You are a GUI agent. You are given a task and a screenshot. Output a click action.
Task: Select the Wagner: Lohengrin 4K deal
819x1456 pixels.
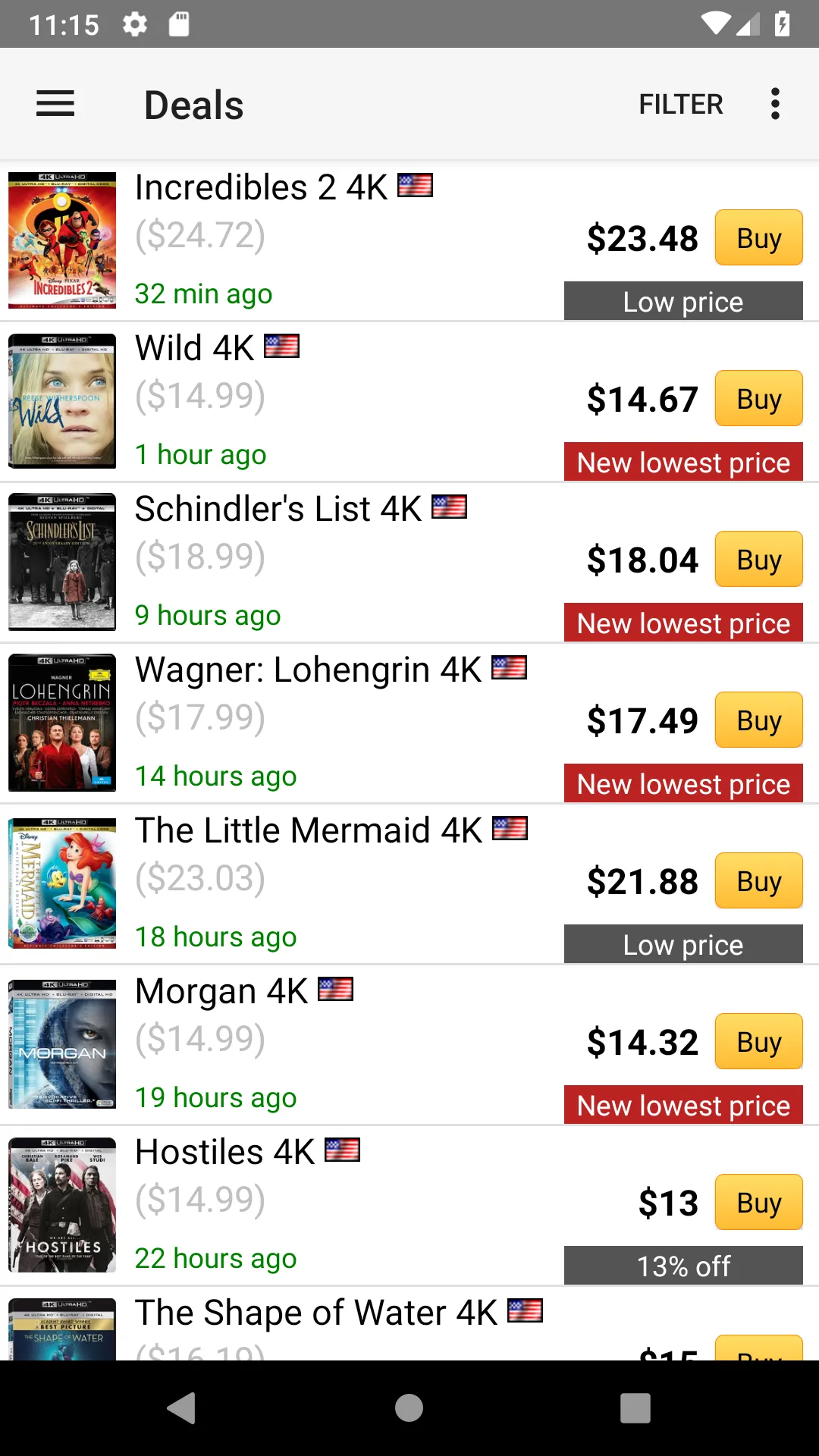click(409, 723)
